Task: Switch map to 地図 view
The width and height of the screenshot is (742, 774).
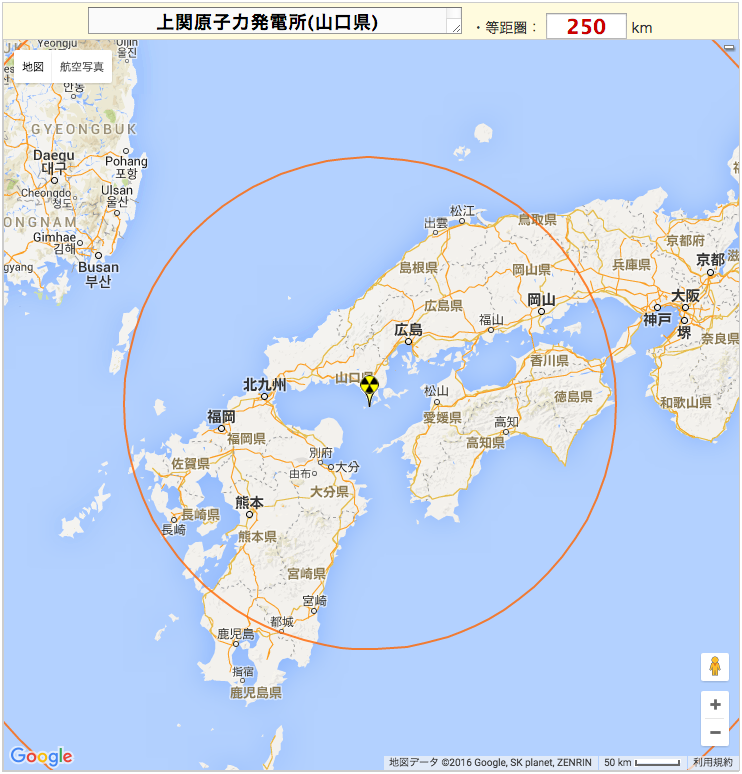Action: (x=33, y=66)
